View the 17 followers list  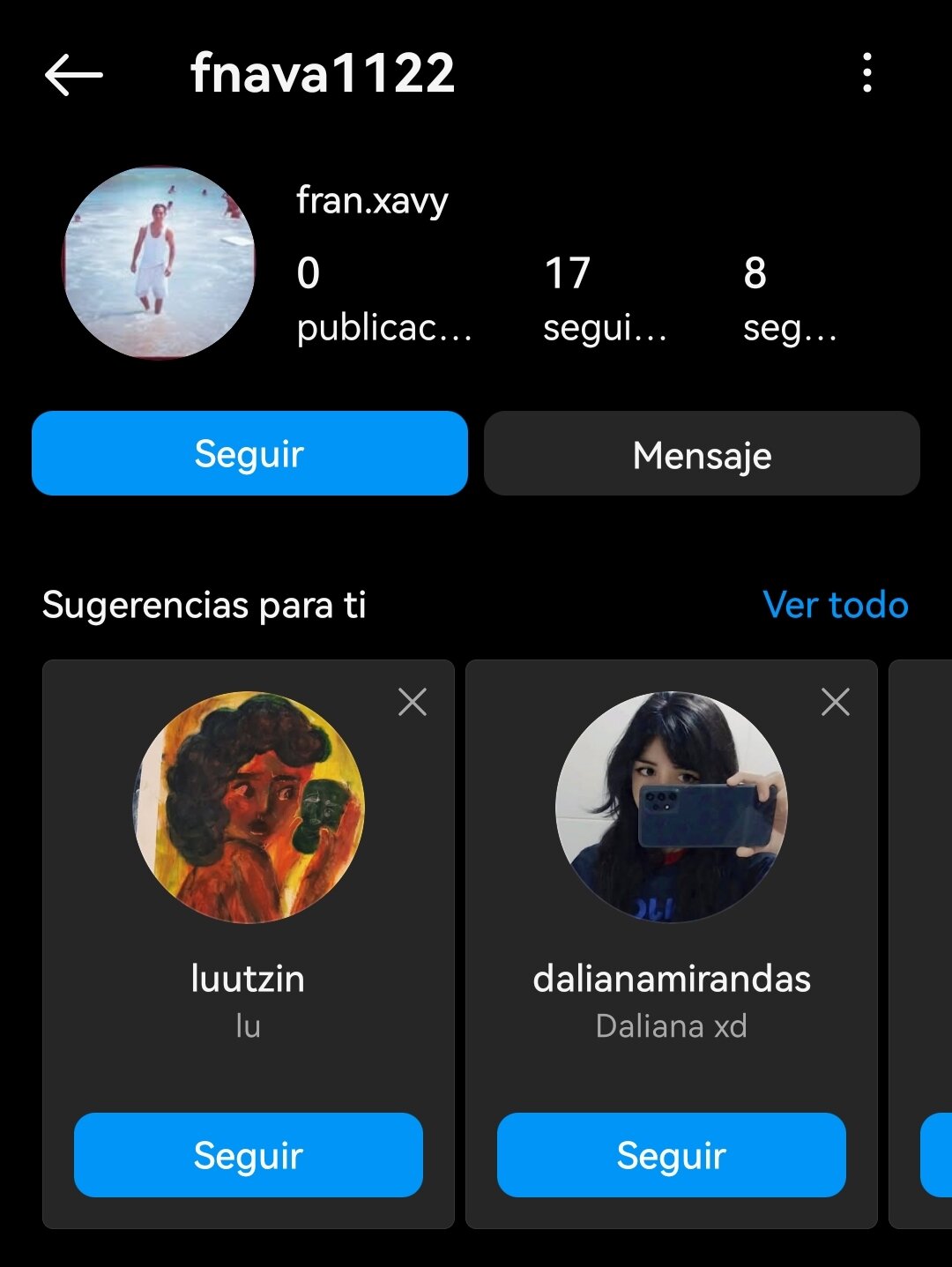tap(605, 298)
